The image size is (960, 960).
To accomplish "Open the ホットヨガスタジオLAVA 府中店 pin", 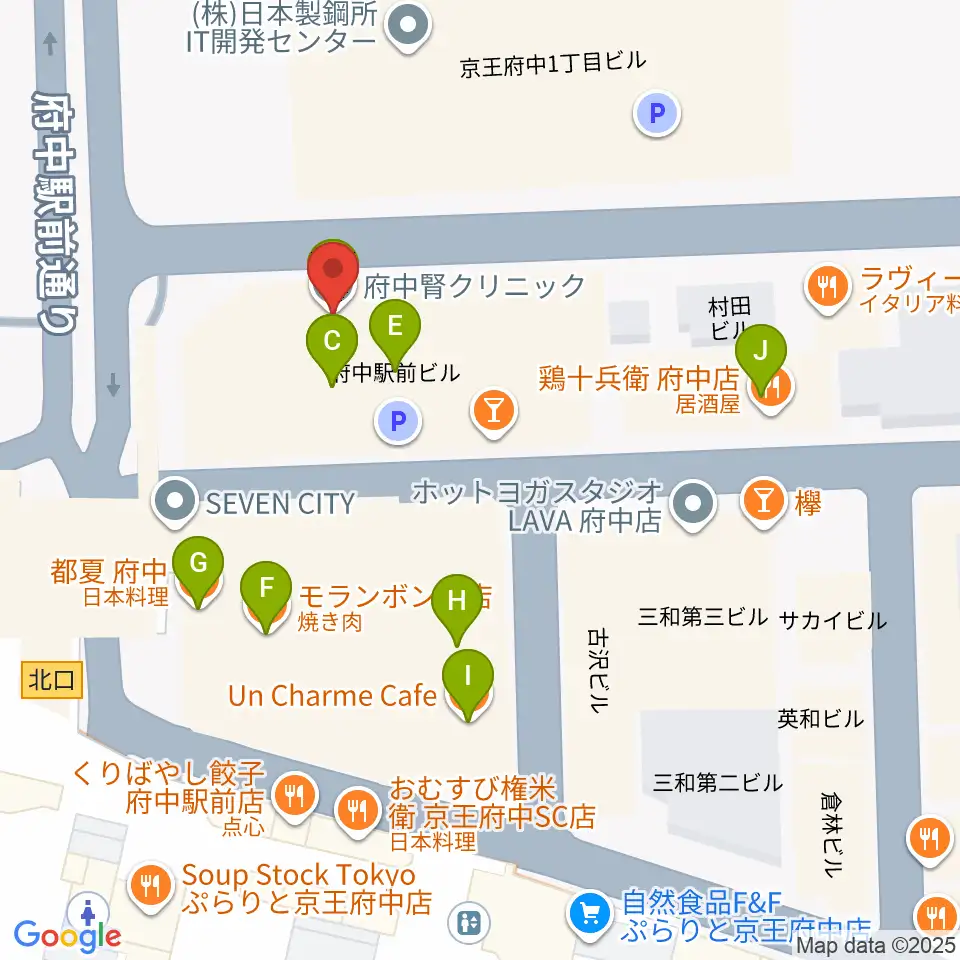I will point(692,505).
